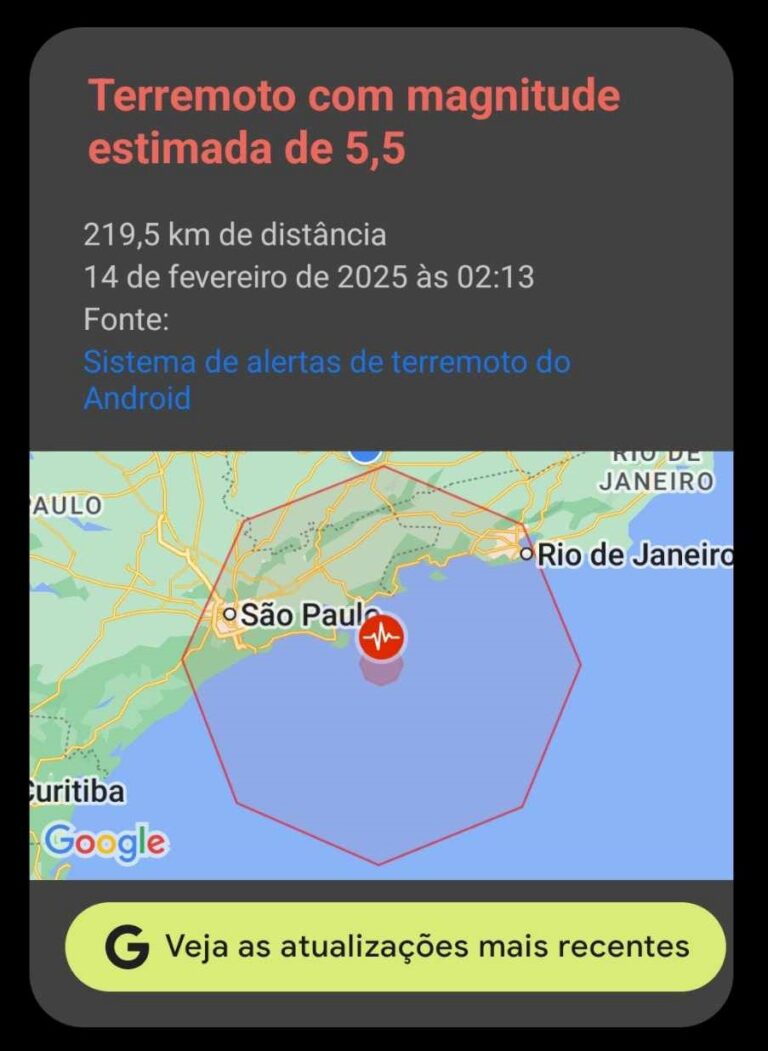This screenshot has height=1051, width=768.
Task: Click the 219,5 km distance text
Action: tap(231, 237)
